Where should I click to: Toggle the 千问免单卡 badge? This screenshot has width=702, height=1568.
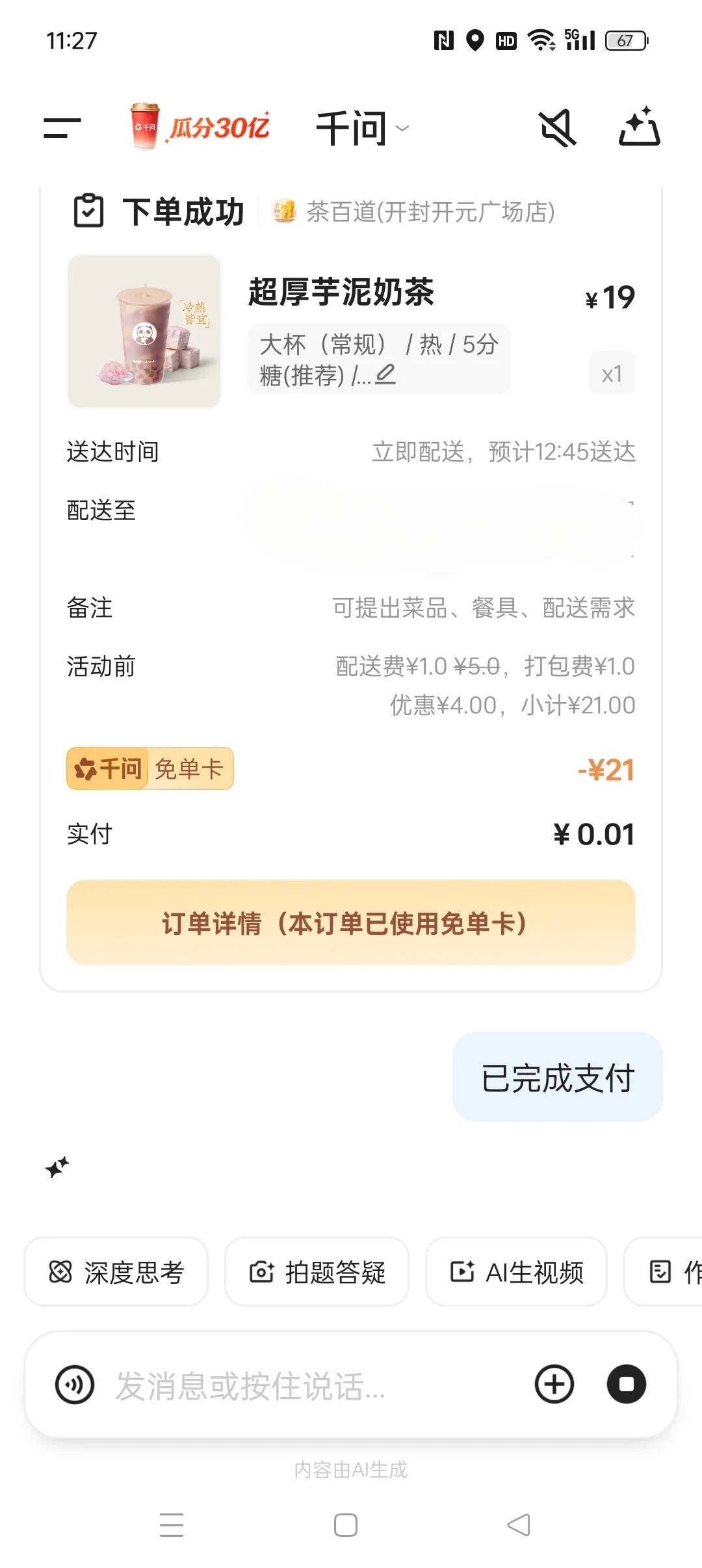tap(149, 769)
